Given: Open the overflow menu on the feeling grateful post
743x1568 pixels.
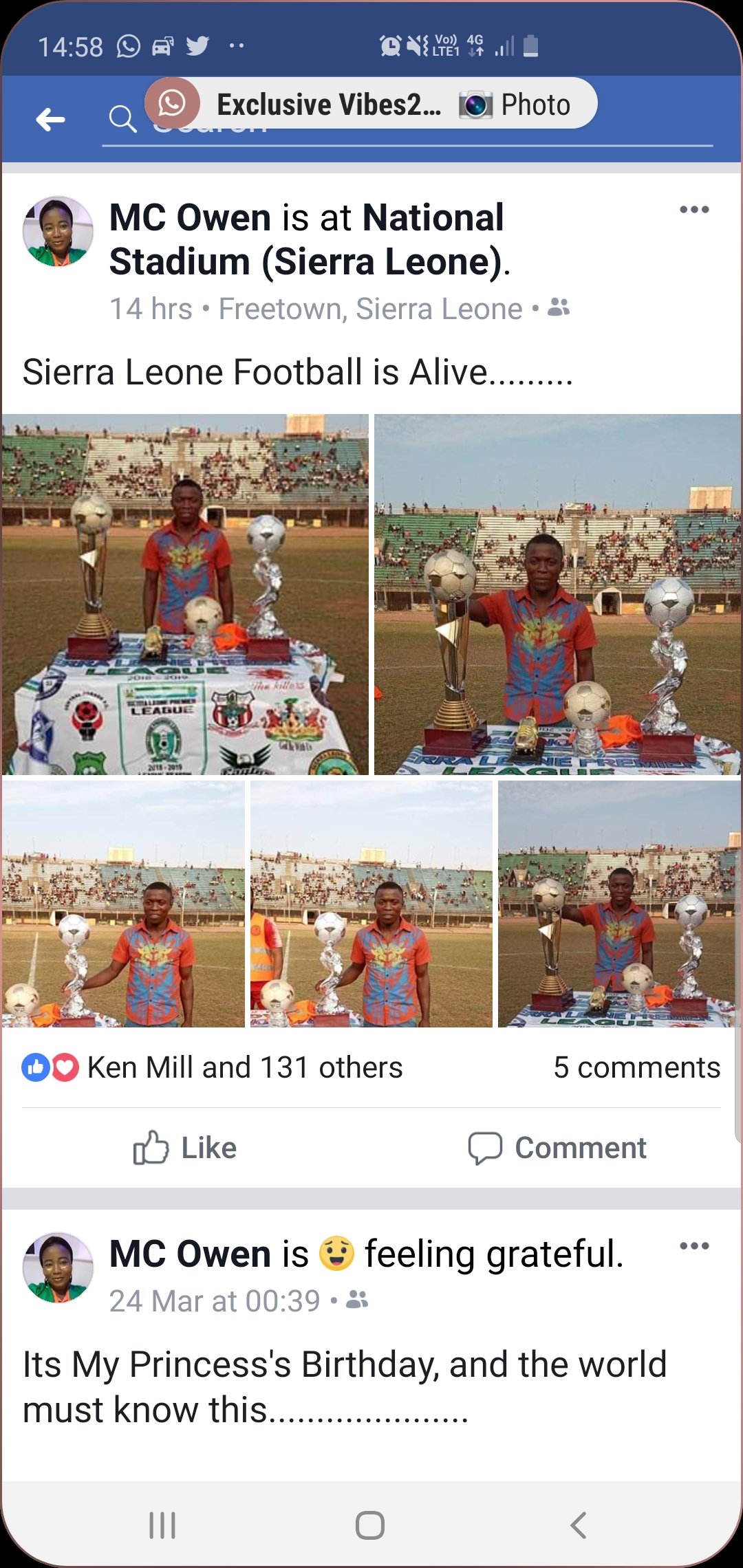Looking at the screenshot, I should click(x=694, y=1246).
